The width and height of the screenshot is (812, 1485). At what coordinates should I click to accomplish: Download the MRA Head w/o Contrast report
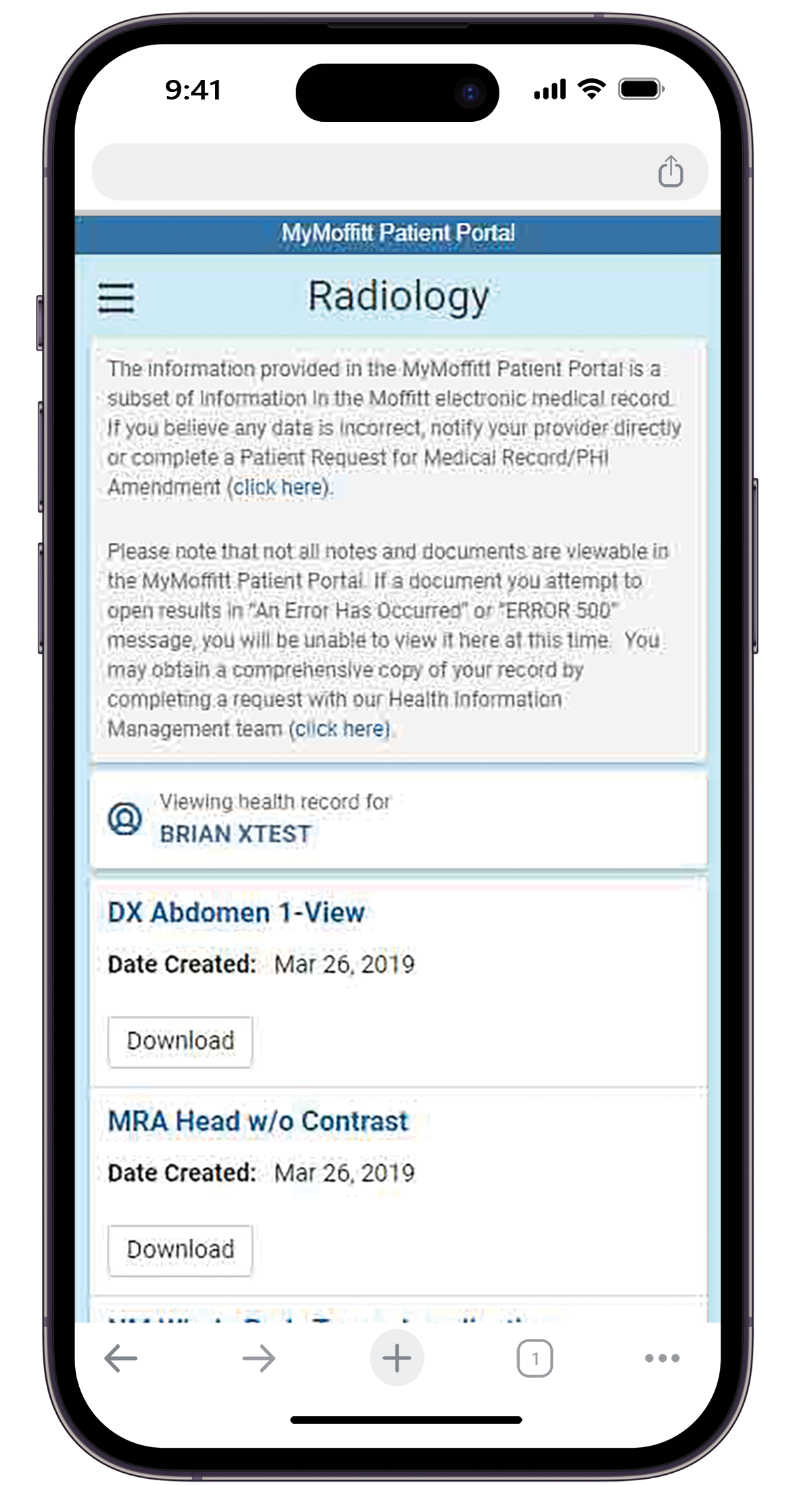point(180,1250)
